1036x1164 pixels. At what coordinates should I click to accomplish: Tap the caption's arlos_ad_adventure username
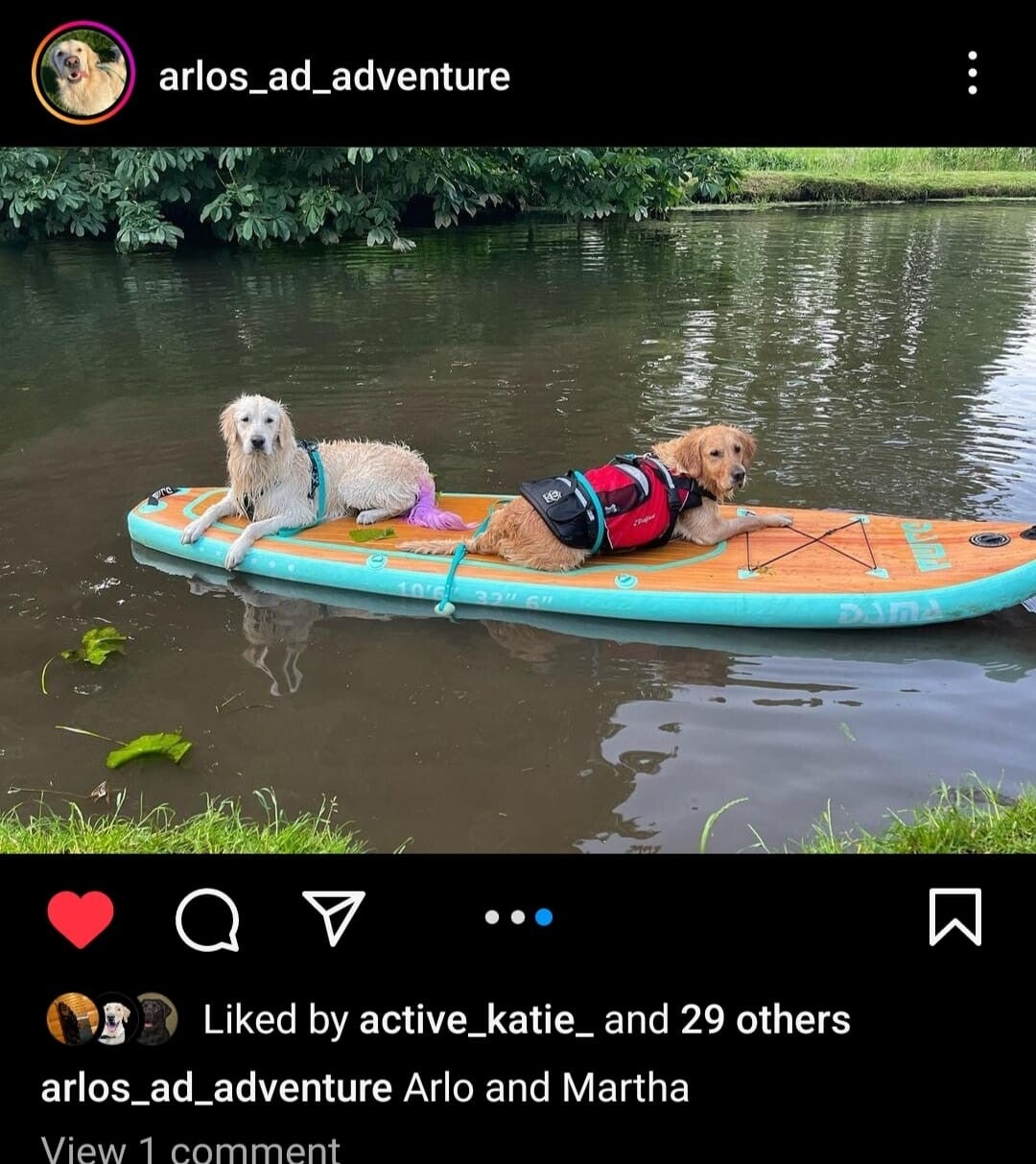(217, 1088)
